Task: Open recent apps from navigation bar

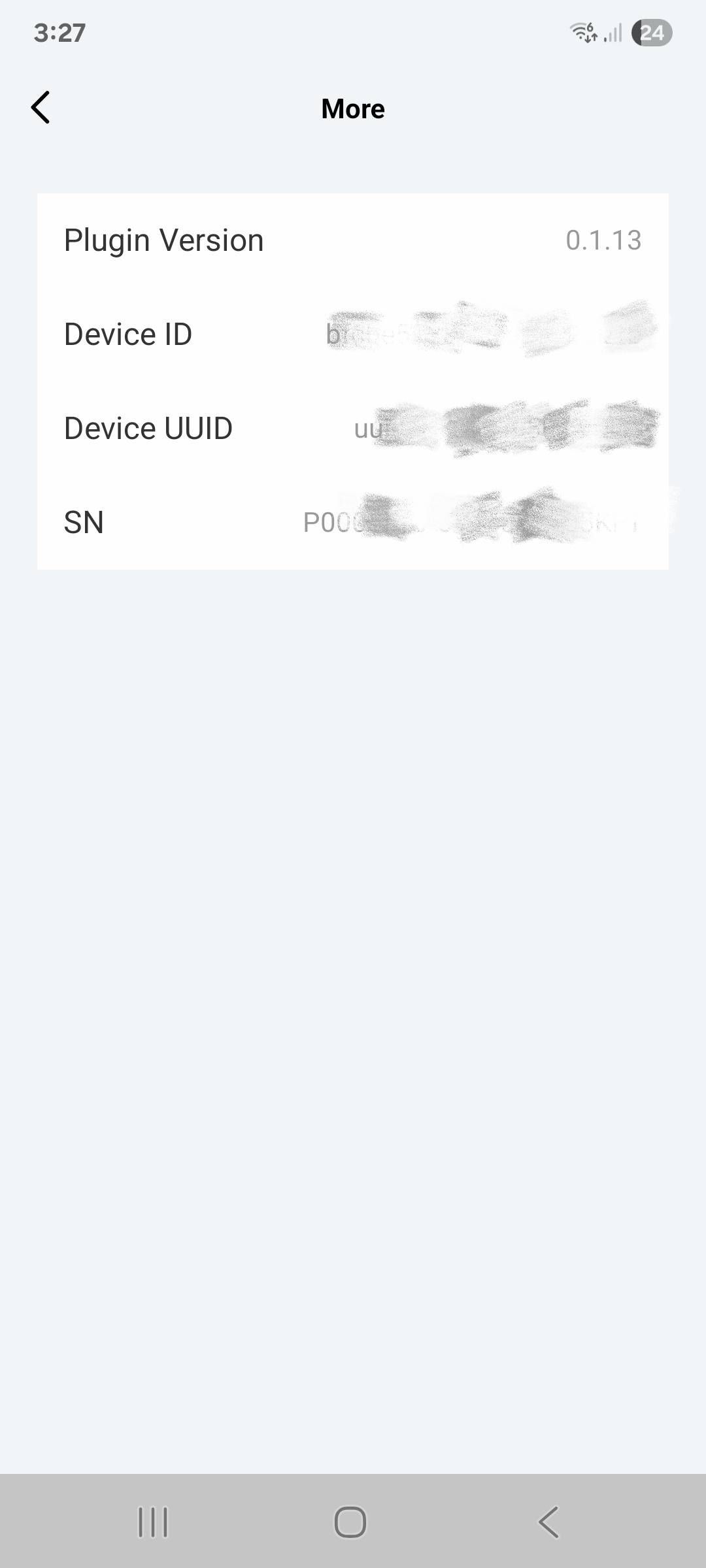Action: coord(153,1522)
